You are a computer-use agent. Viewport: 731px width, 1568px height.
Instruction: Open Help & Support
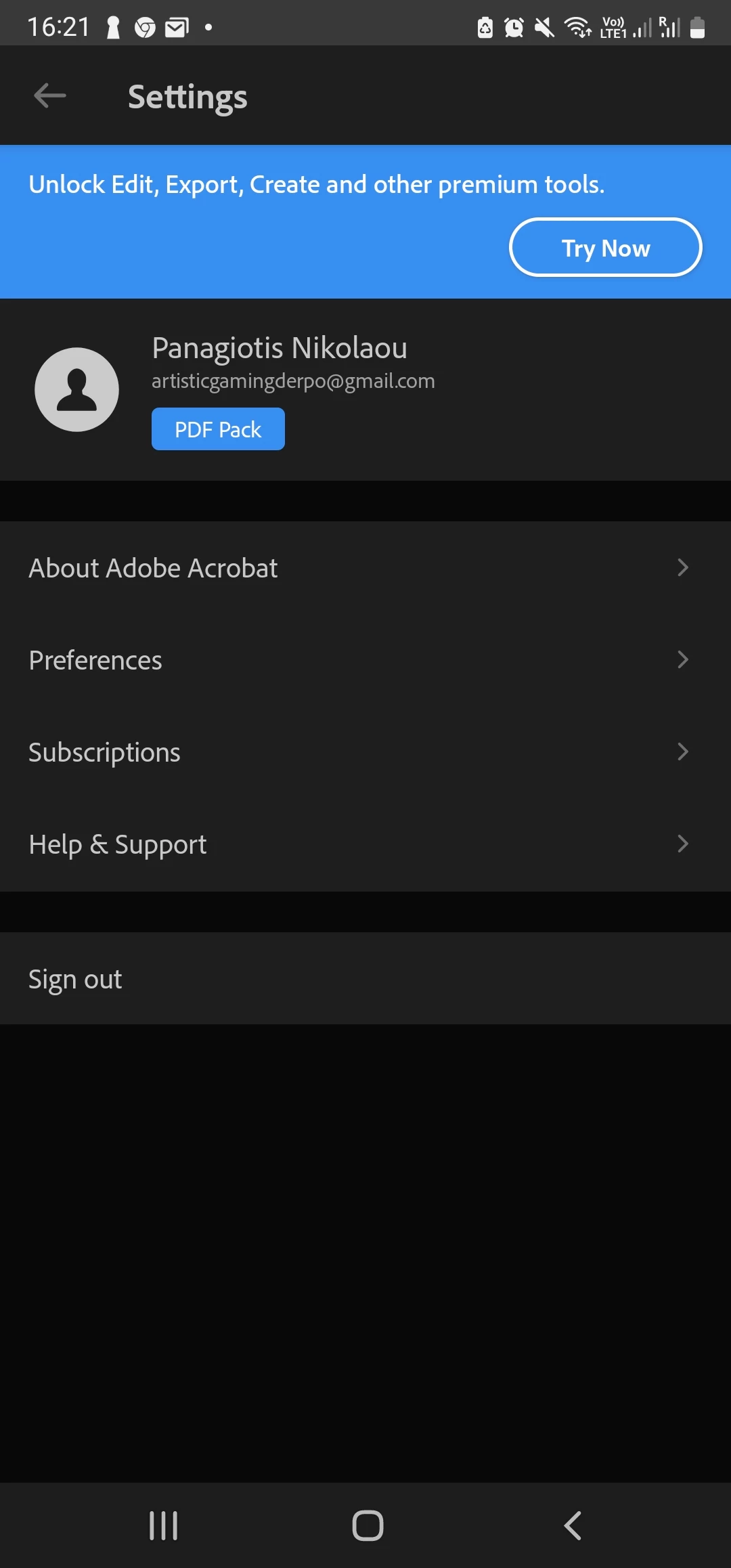[365, 844]
